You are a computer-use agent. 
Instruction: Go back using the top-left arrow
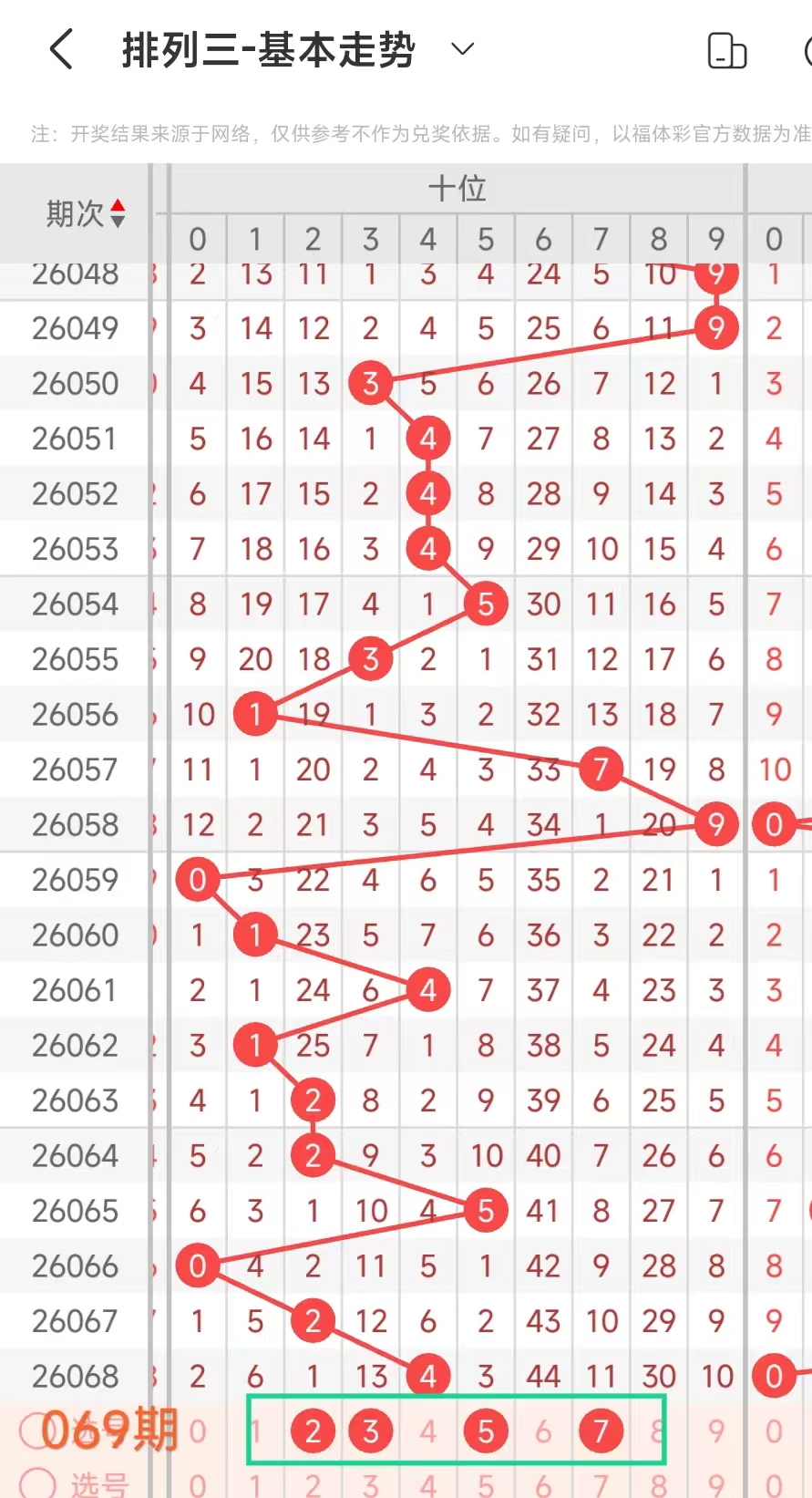(x=61, y=49)
